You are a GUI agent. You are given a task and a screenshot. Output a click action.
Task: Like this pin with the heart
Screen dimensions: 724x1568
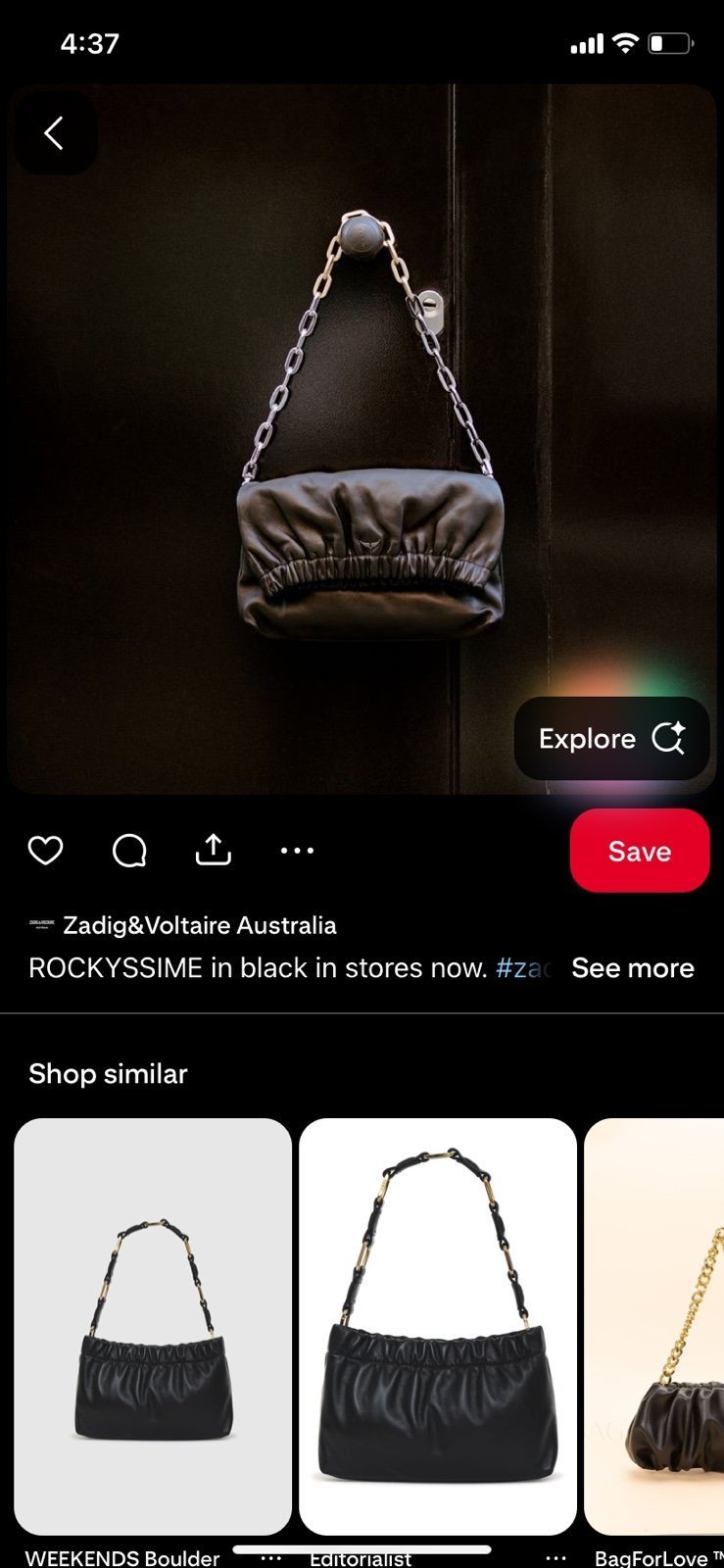tap(45, 851)
